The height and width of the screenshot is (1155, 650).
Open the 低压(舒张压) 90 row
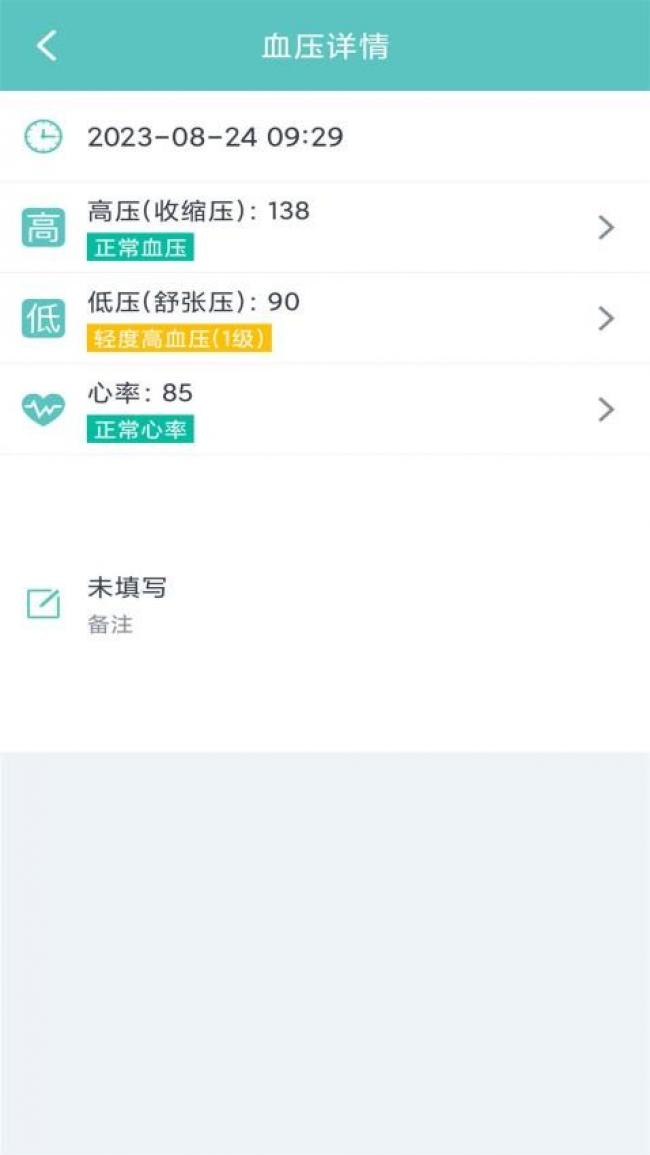coord(324,319)
